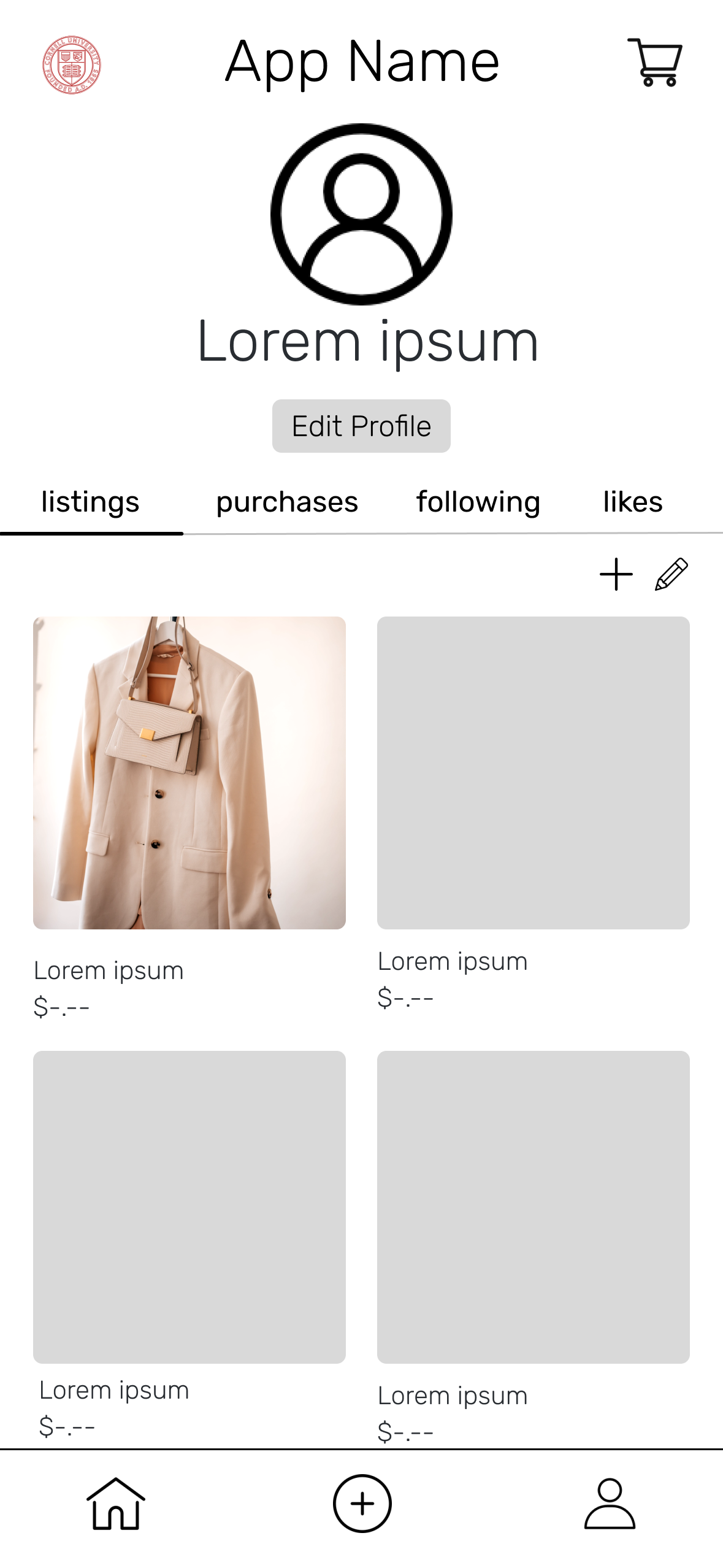Open the shopping cart

tap(655, 62)
